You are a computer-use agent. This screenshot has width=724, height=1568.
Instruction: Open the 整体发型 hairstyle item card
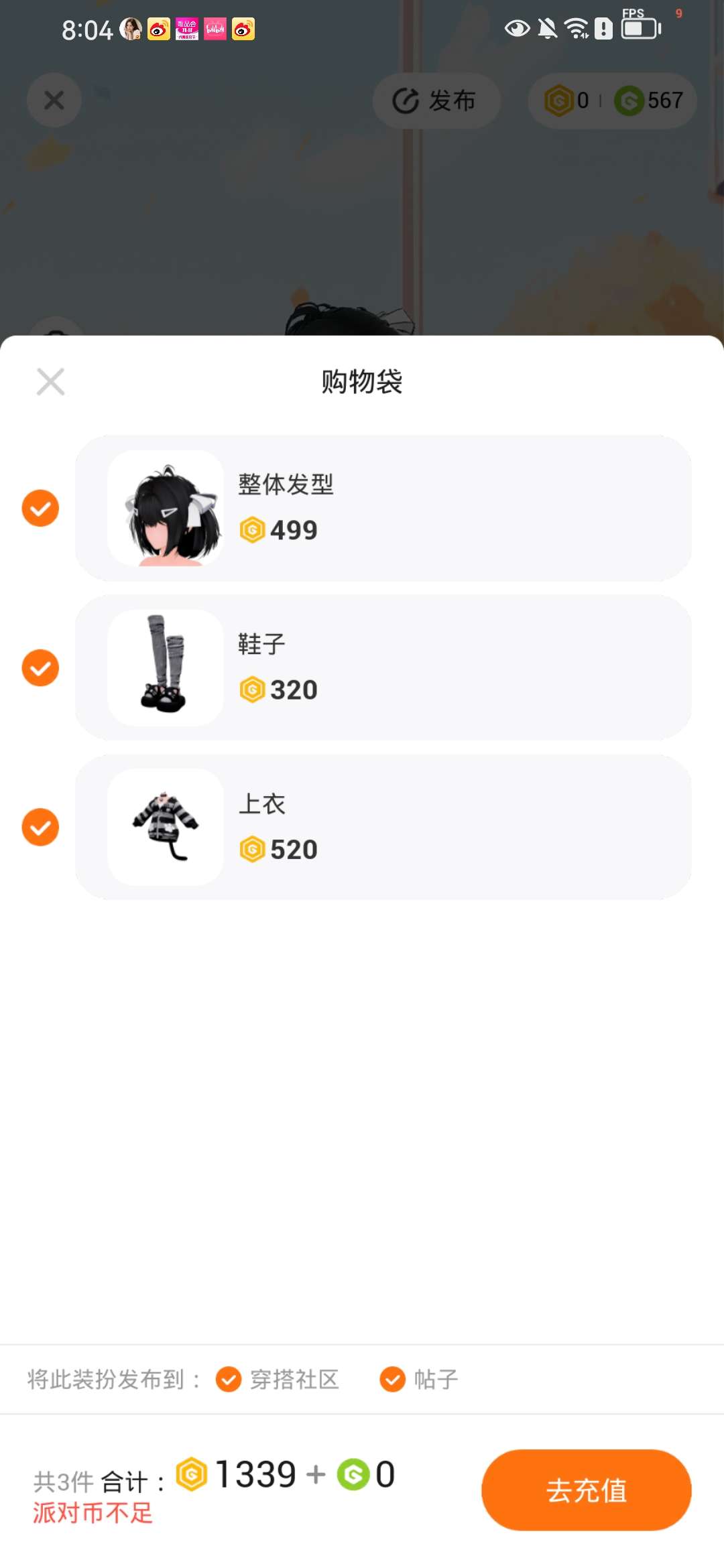tap(383, 508)
